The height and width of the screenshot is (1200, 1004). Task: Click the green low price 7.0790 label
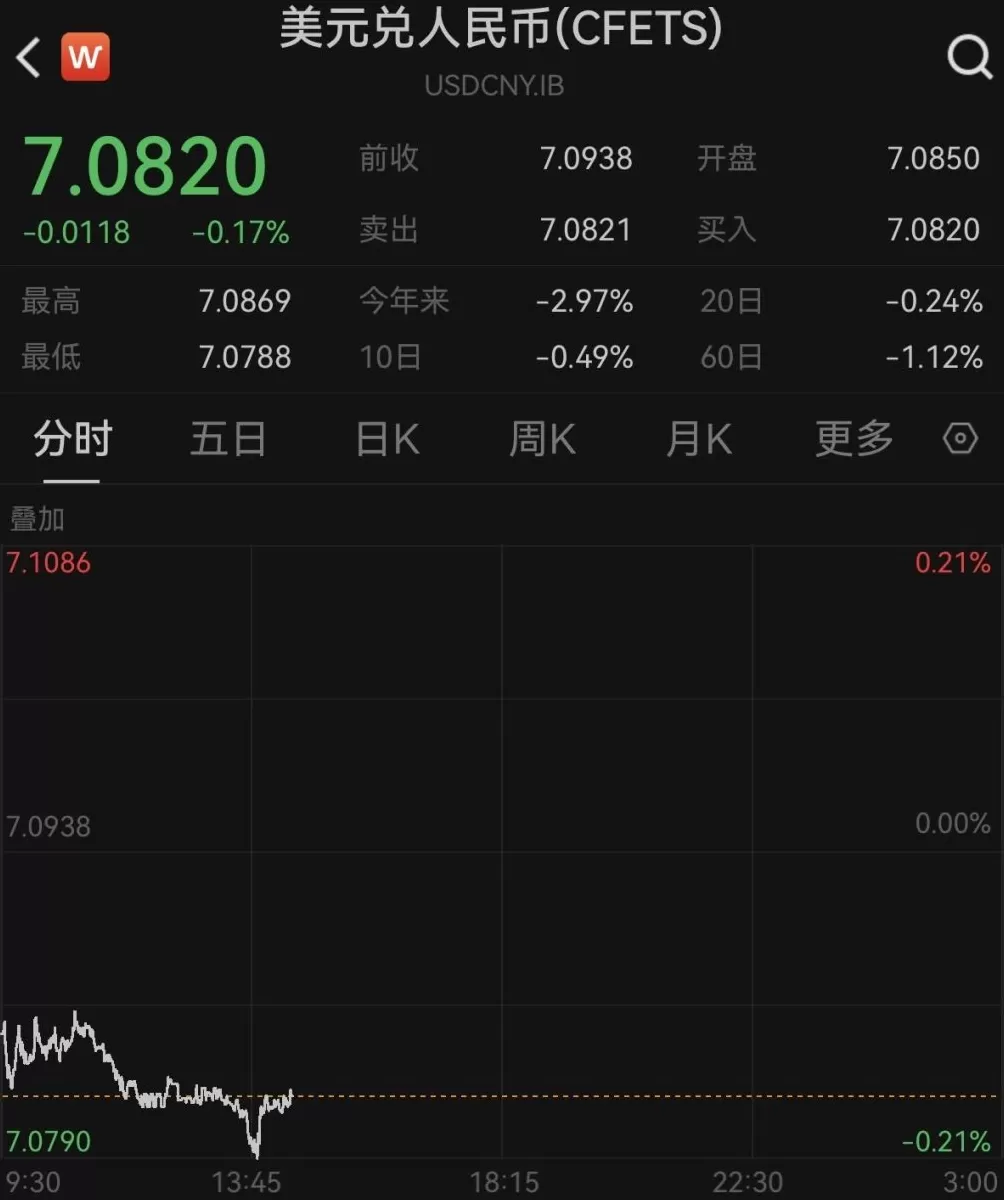coord(49,1139)
